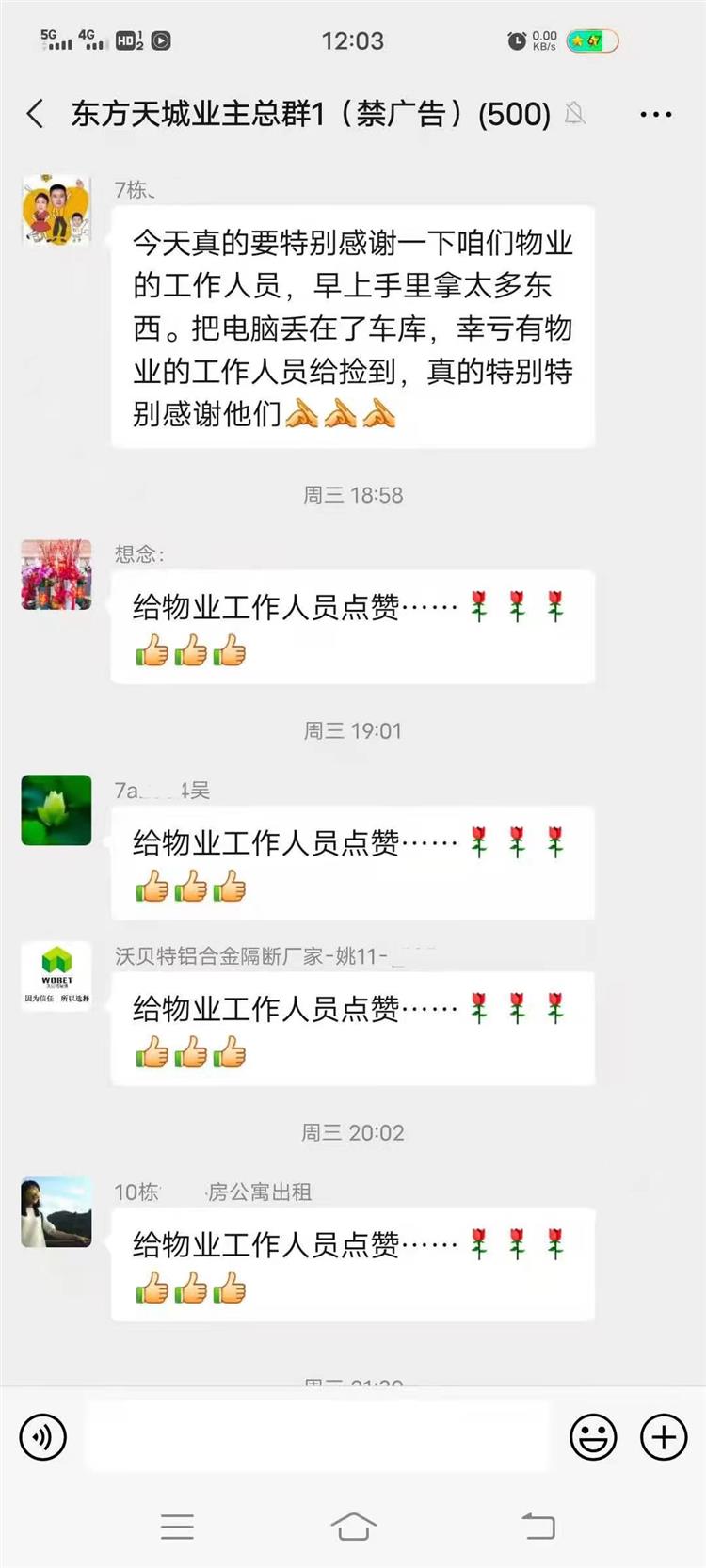Open the group chat overflow menu
This screenshot has height=1568, width=706.
(655, 115)
